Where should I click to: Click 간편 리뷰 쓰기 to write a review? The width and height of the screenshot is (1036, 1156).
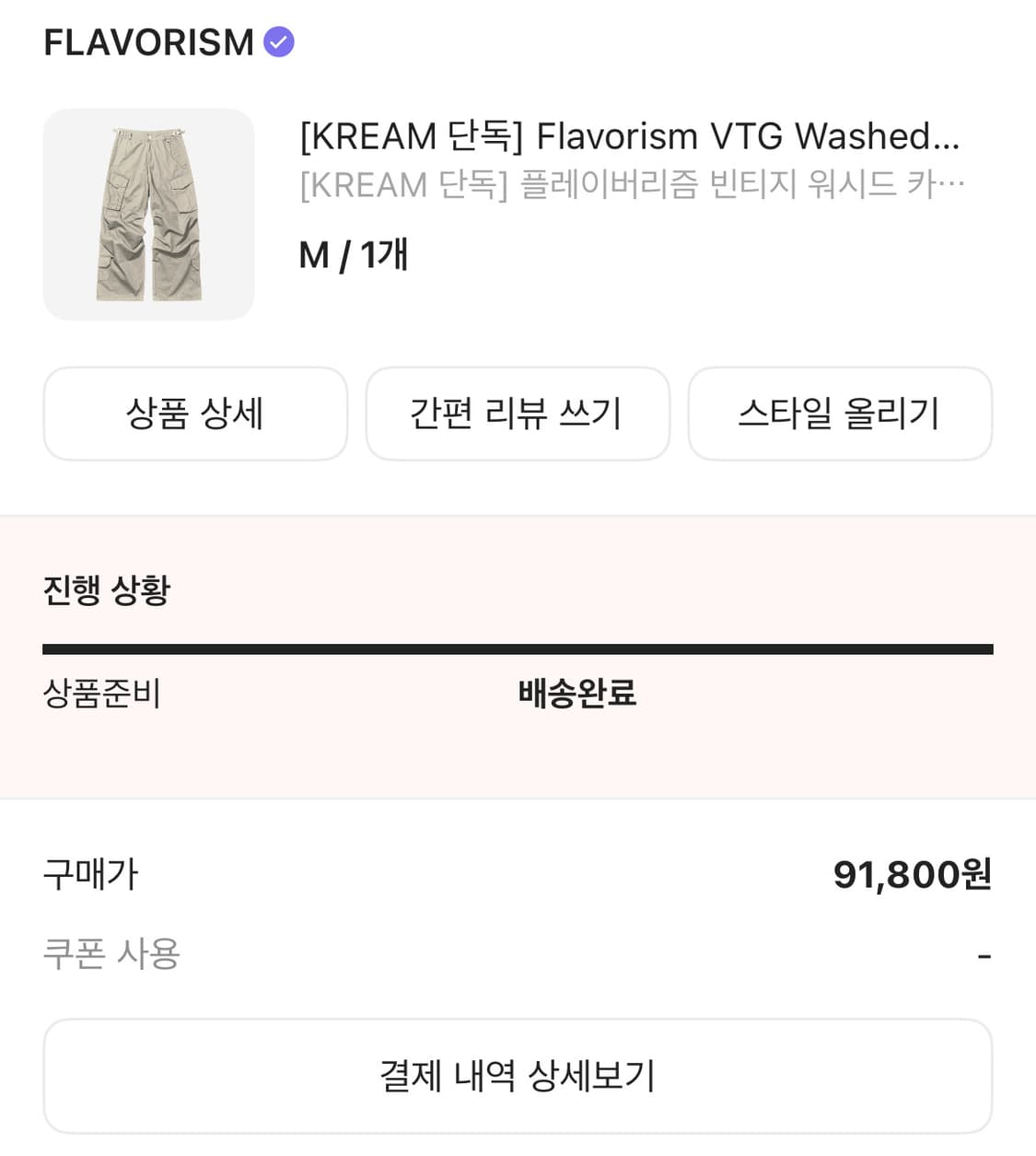click(x=518, y=414)
